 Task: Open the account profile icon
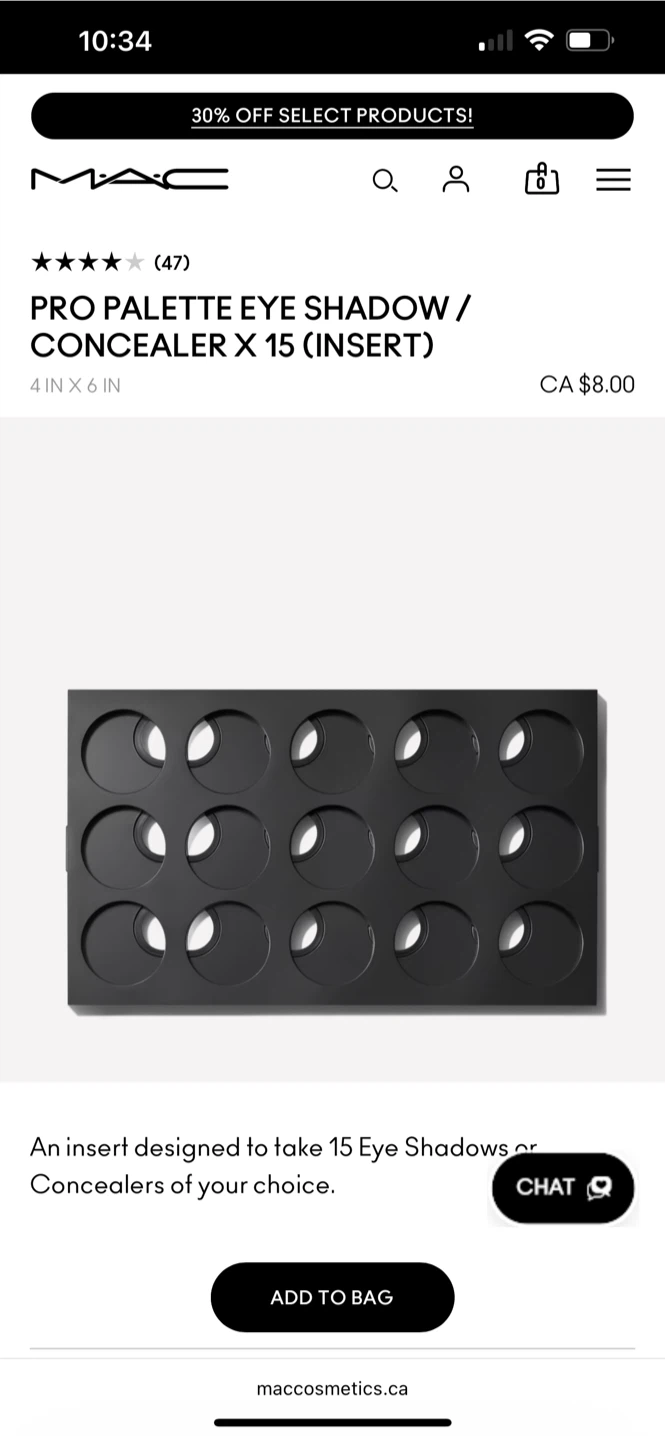coord(456,180)
